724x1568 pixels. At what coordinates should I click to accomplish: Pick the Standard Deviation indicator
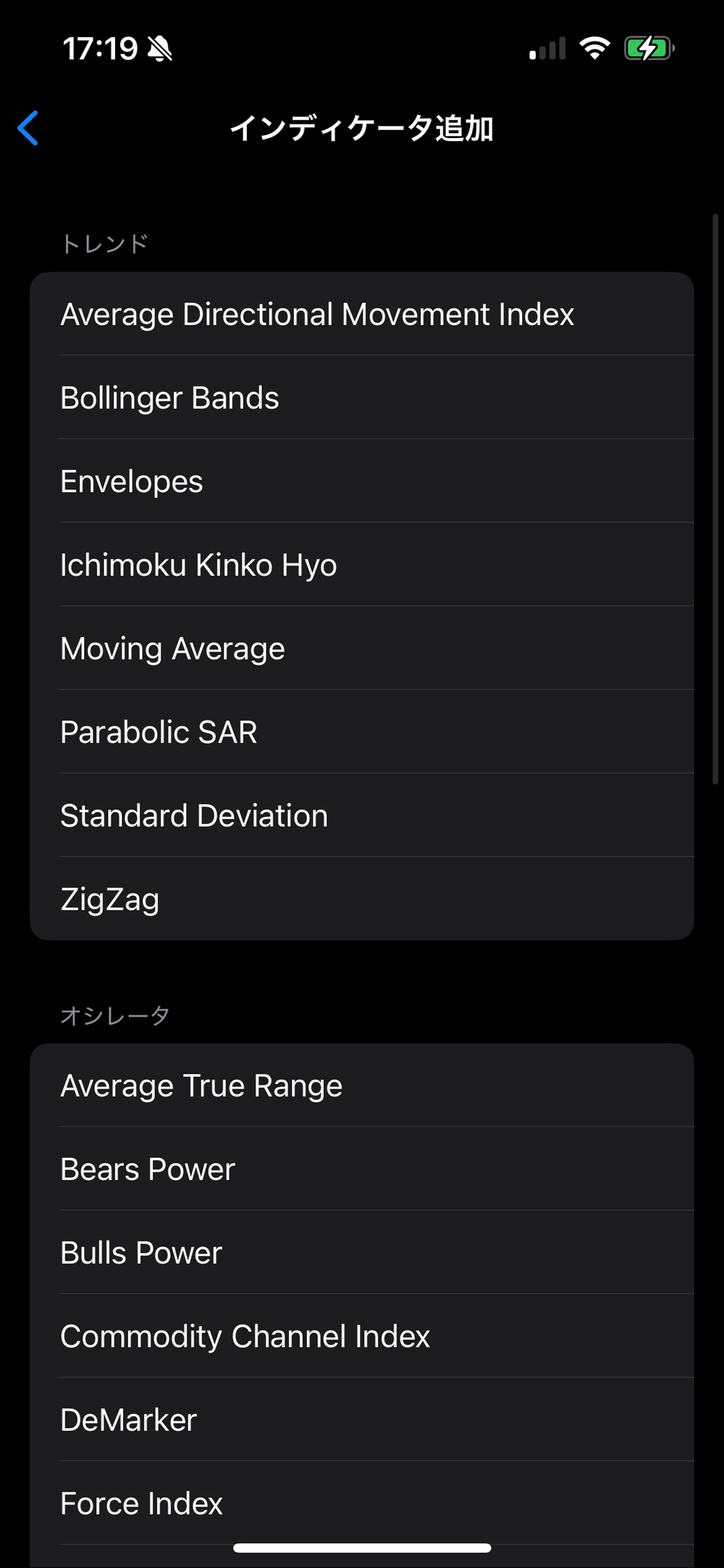361,815
